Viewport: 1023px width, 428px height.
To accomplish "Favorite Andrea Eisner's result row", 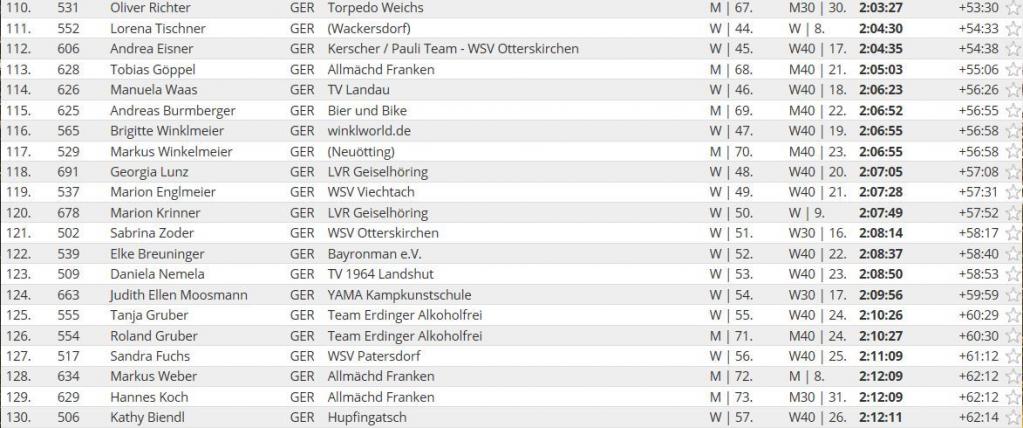I will tap(1013, 49).
